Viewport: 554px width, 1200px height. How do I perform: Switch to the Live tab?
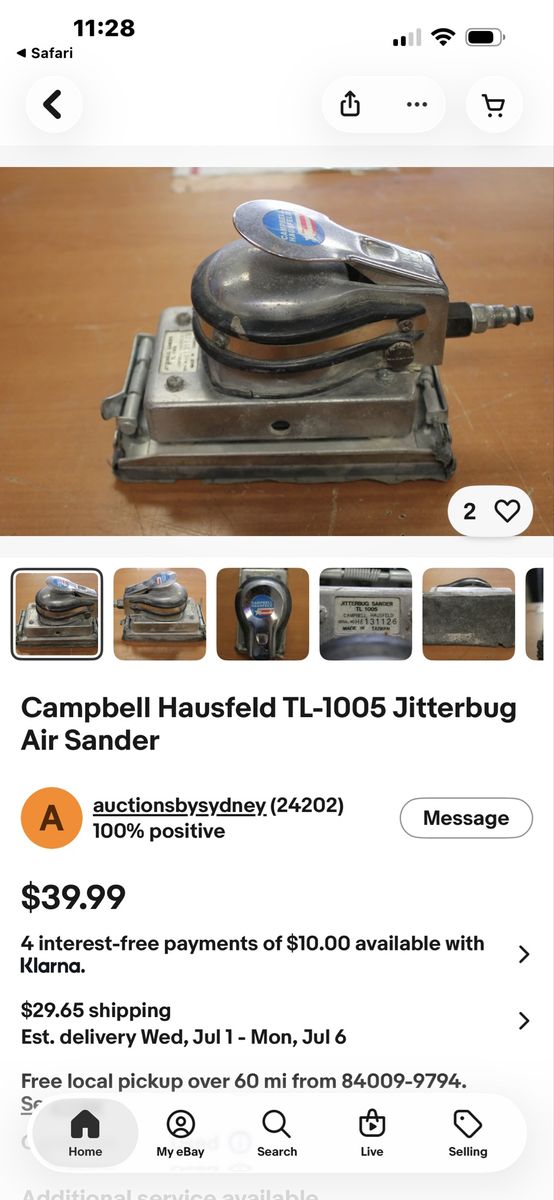point(372,1134)
